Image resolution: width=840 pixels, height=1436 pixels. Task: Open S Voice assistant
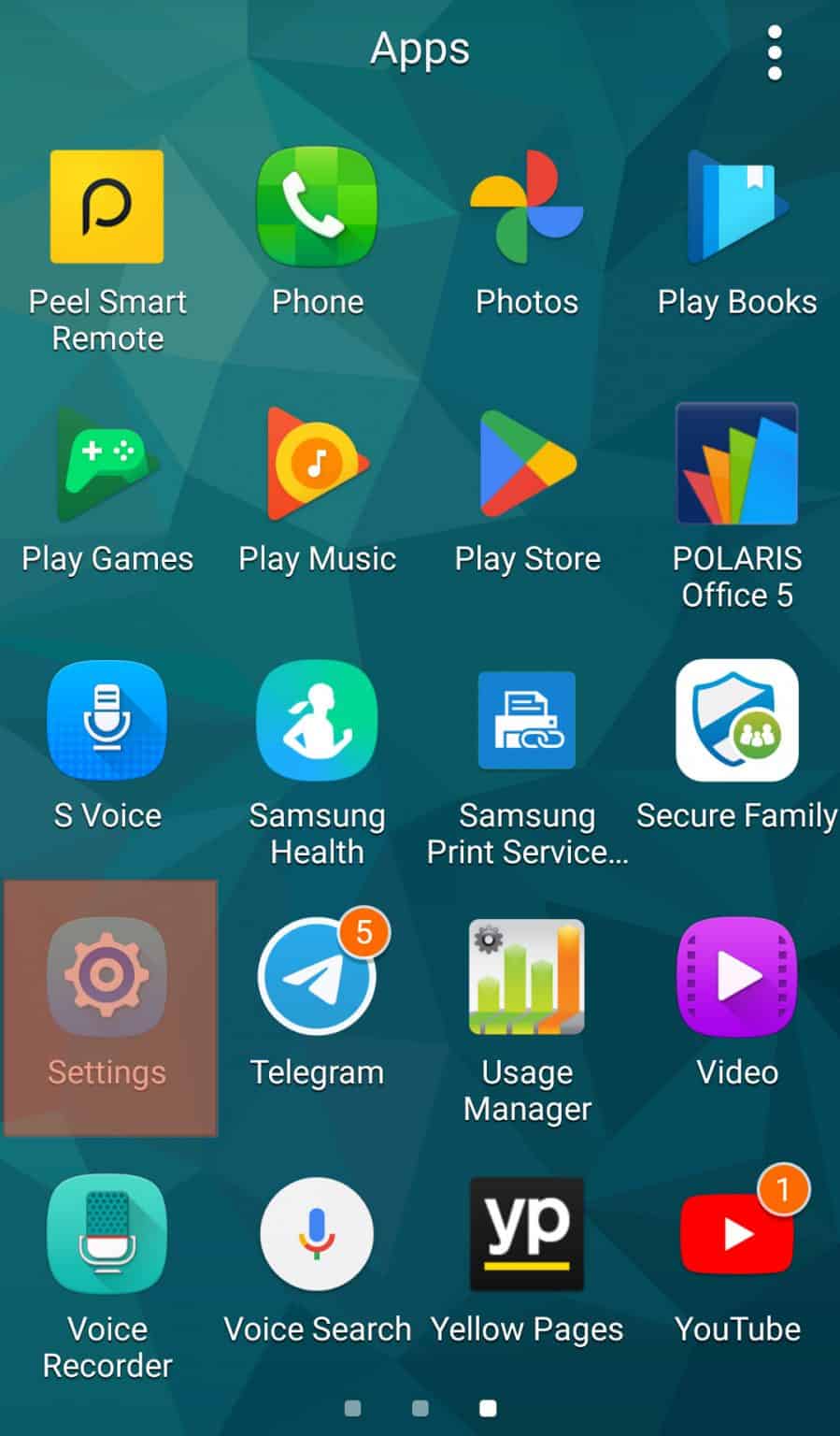click(107, 720)
